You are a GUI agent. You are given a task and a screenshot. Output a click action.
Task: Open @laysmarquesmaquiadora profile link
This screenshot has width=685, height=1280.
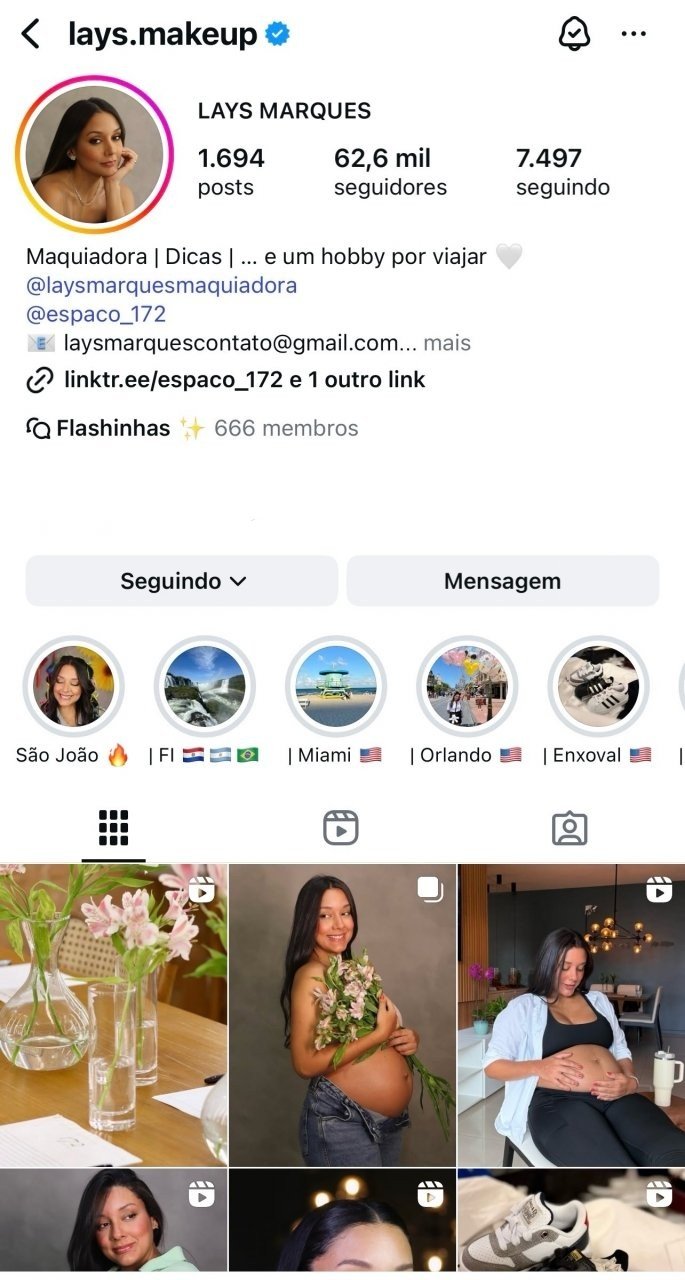pos(162,285)
